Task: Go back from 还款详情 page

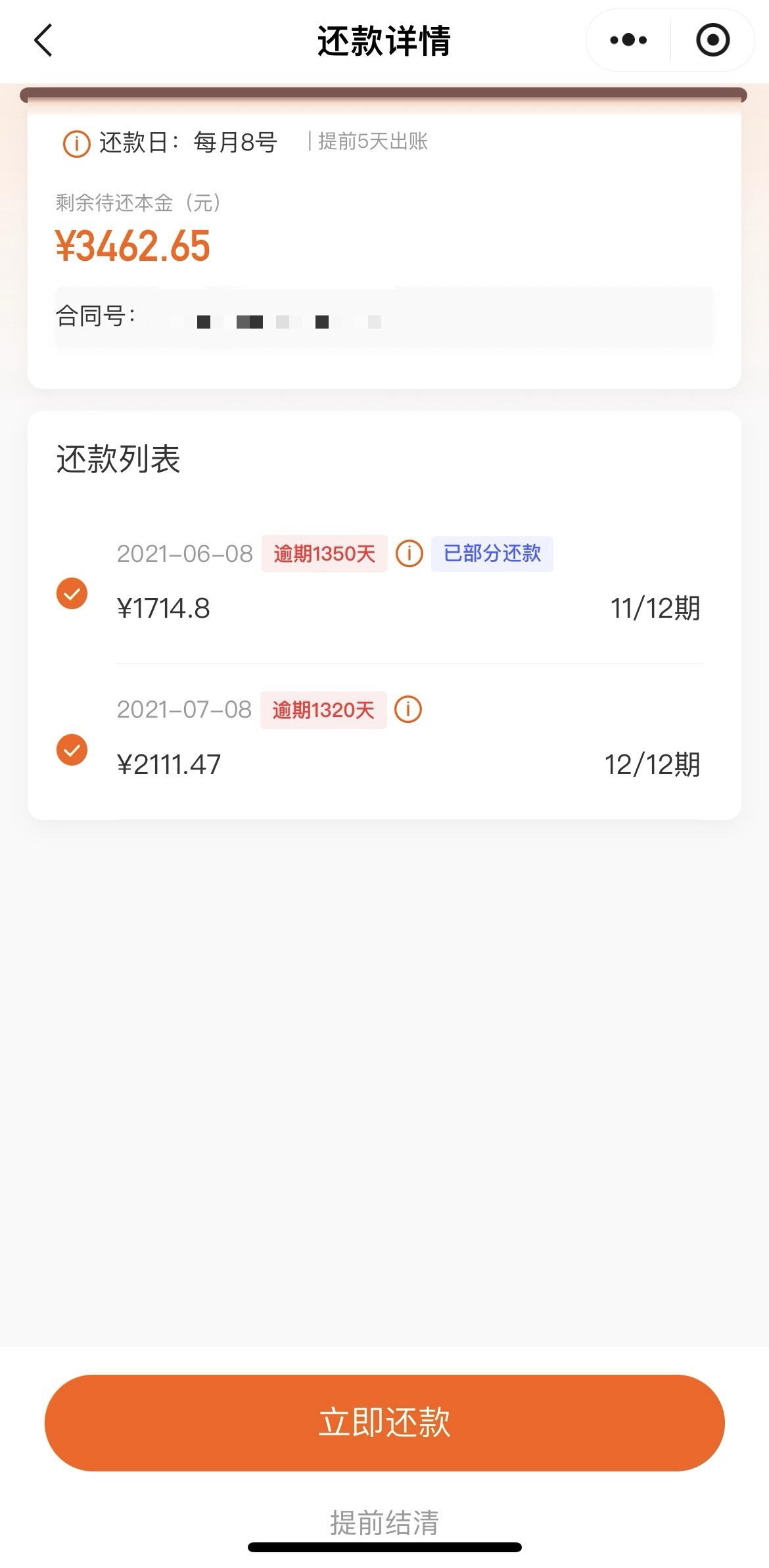Action: [43, 41]
